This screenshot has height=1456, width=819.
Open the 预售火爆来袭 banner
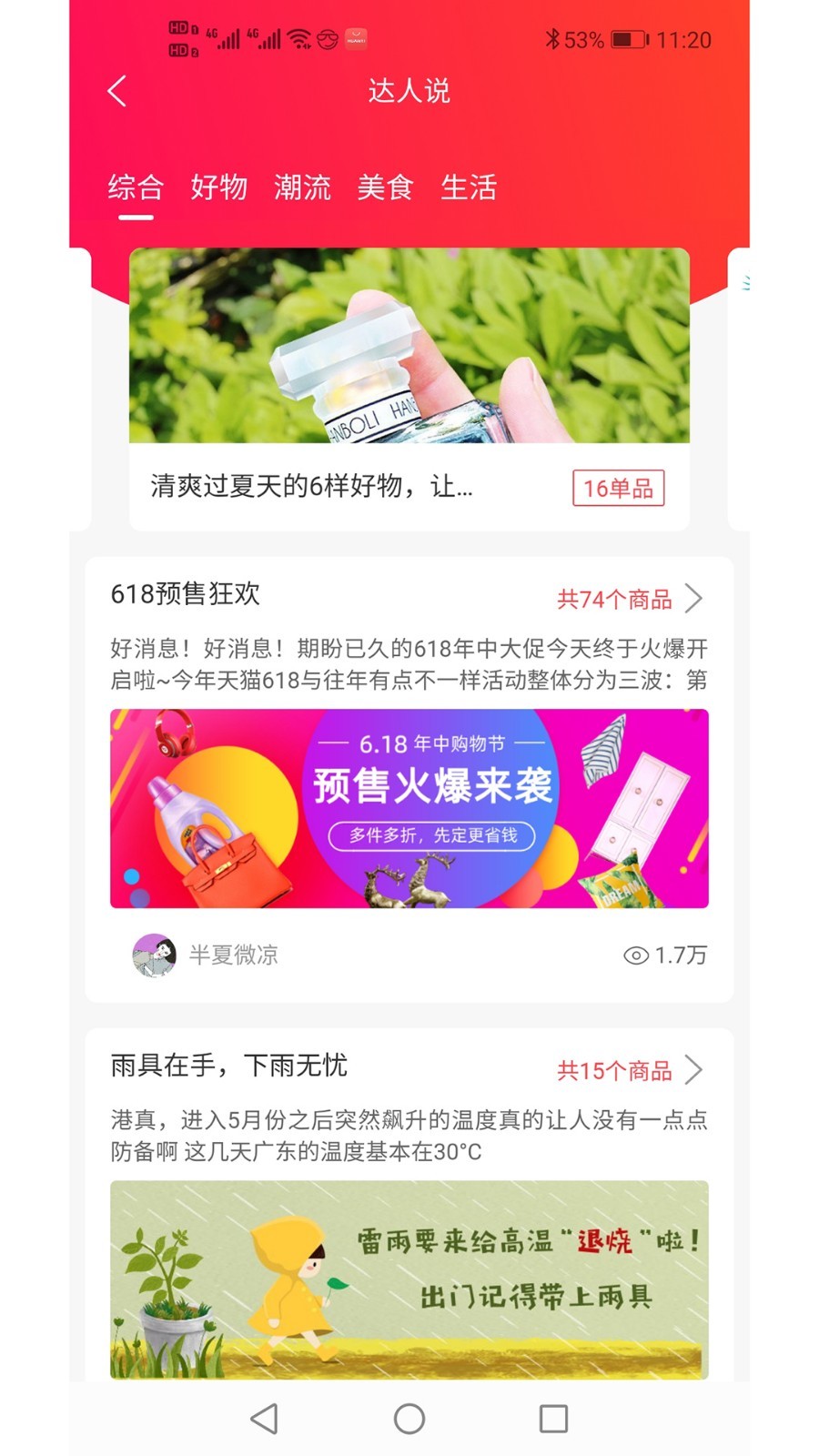point(409,808)
